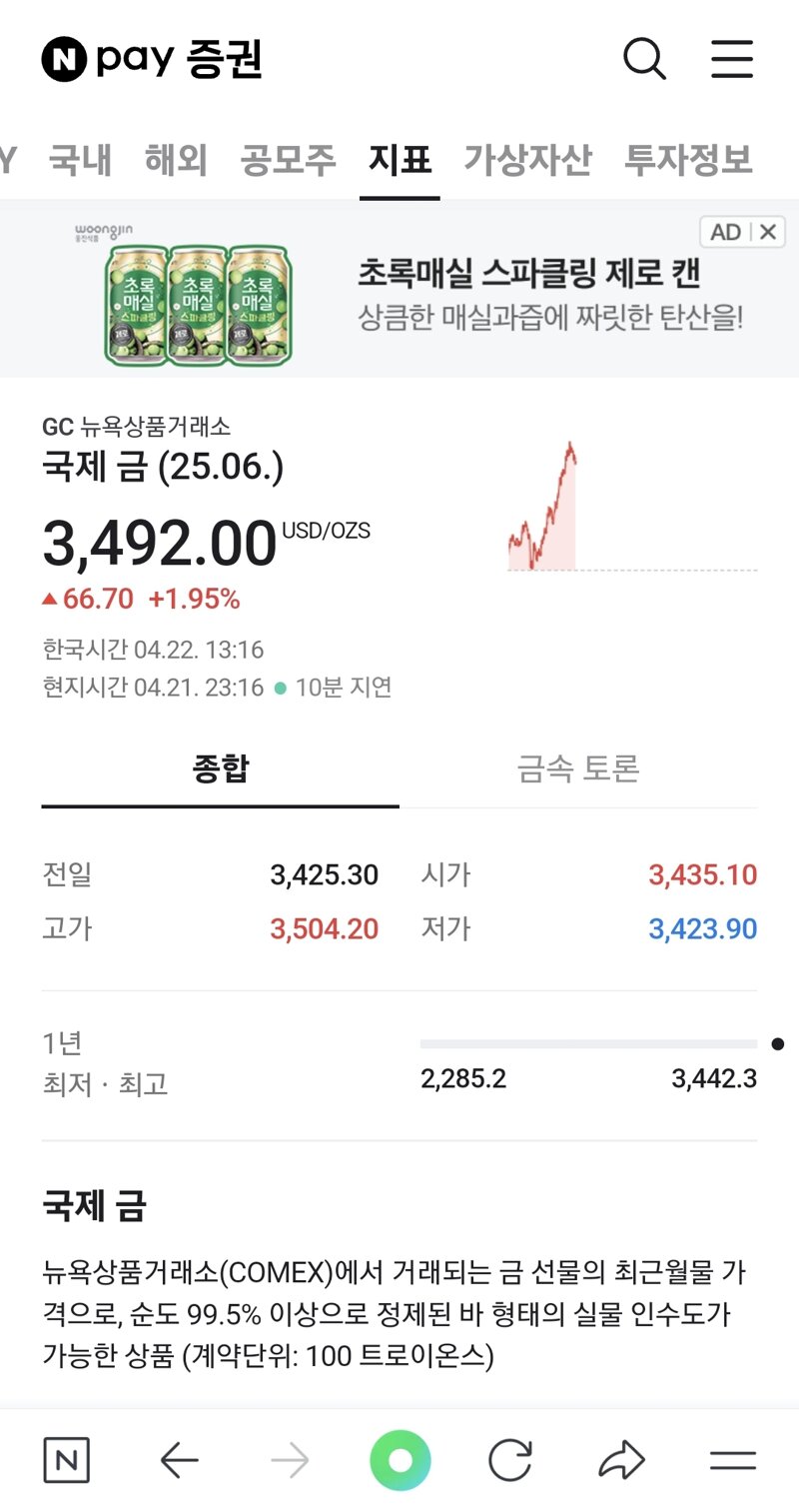Image resolution: width=799 pixels, height=1512 pixels.
Task: Switch to the 국내 tab
Action: point(80,159)
